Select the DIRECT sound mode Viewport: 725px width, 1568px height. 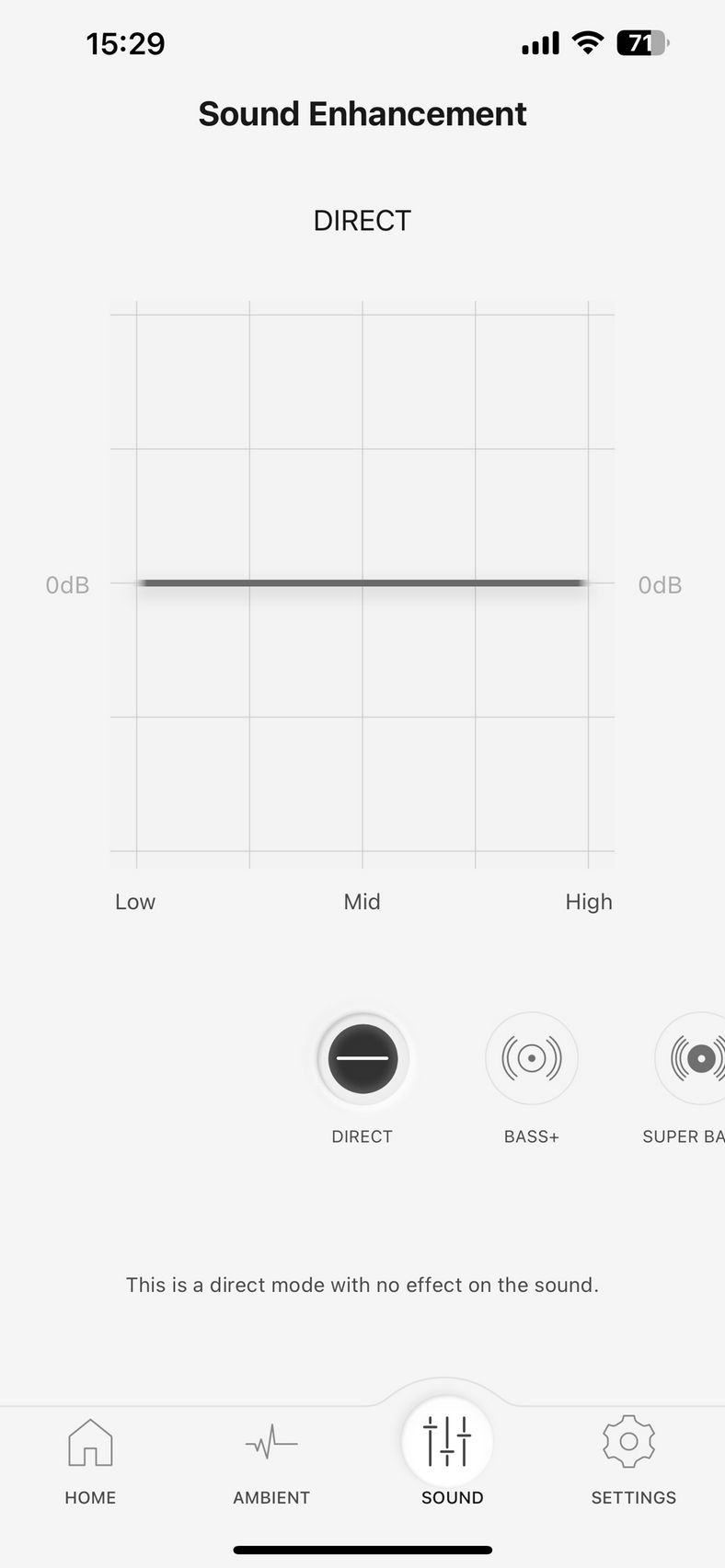click(362, 1058)
